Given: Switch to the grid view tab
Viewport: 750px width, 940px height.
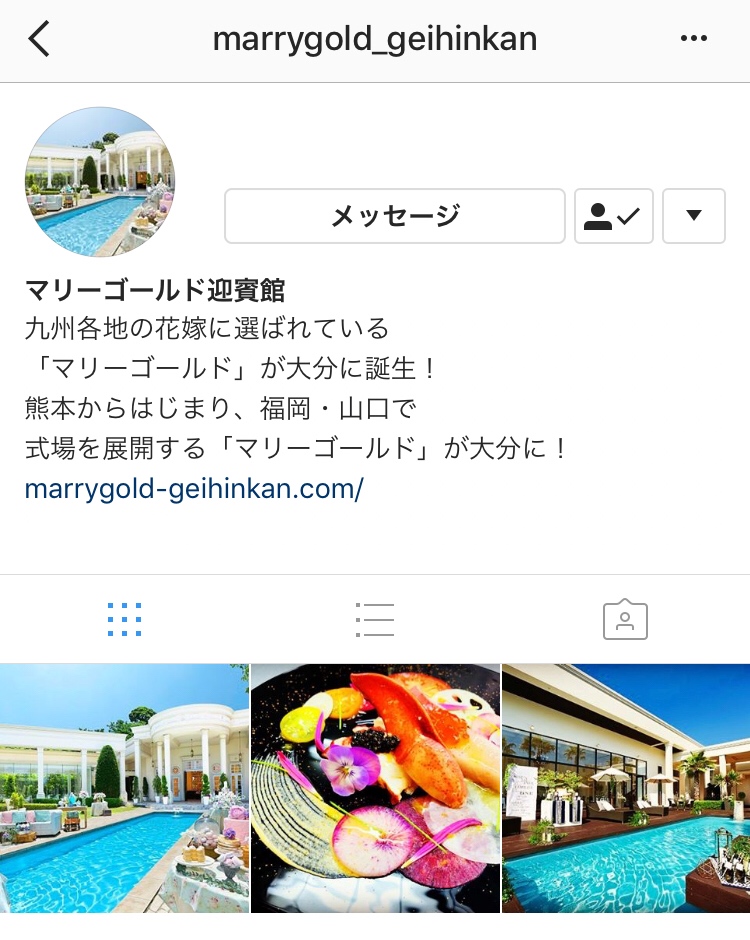Looking at the screenshot, I should coord(124,620).
